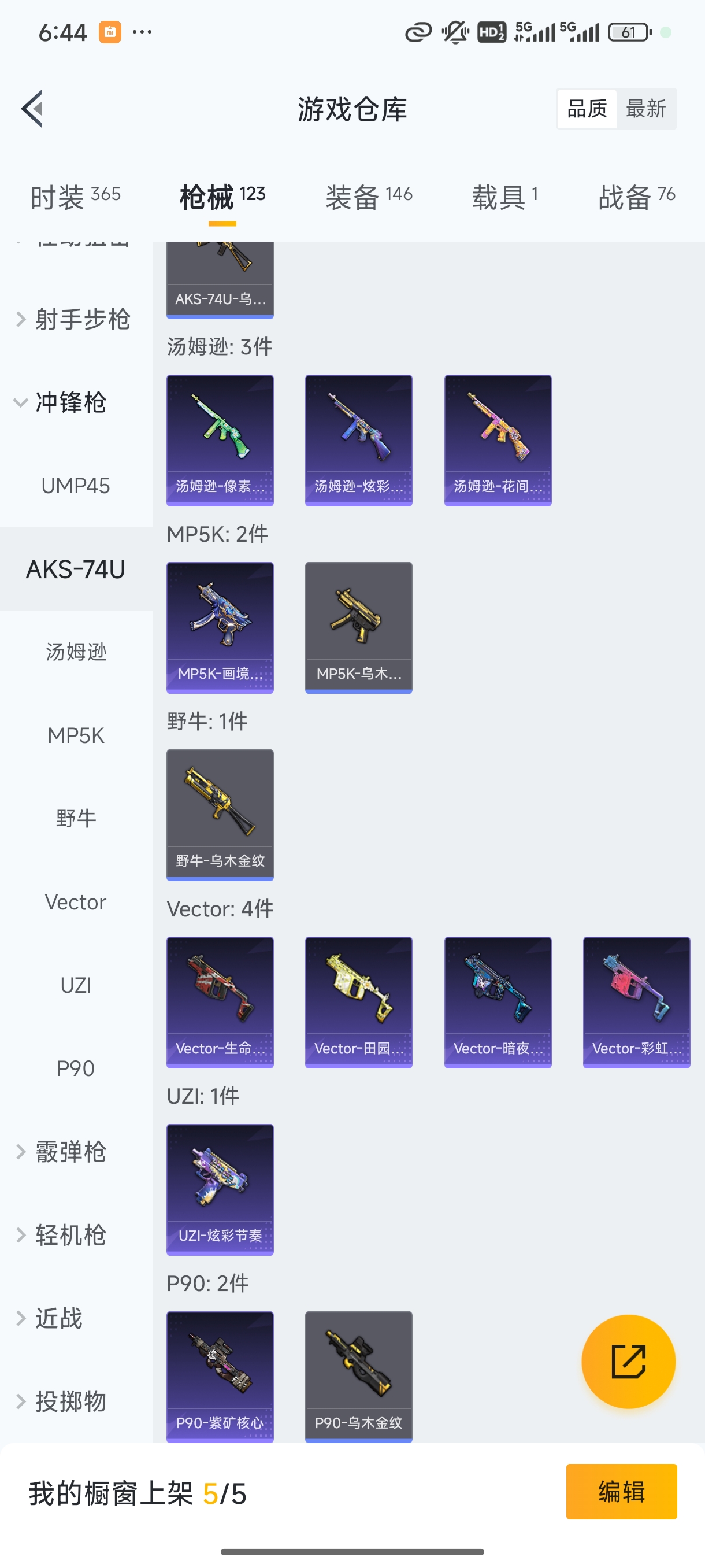The image size is (705, 1568).
Task: View the MP5K-画境 skin item
Action: (x=220, y=627)
